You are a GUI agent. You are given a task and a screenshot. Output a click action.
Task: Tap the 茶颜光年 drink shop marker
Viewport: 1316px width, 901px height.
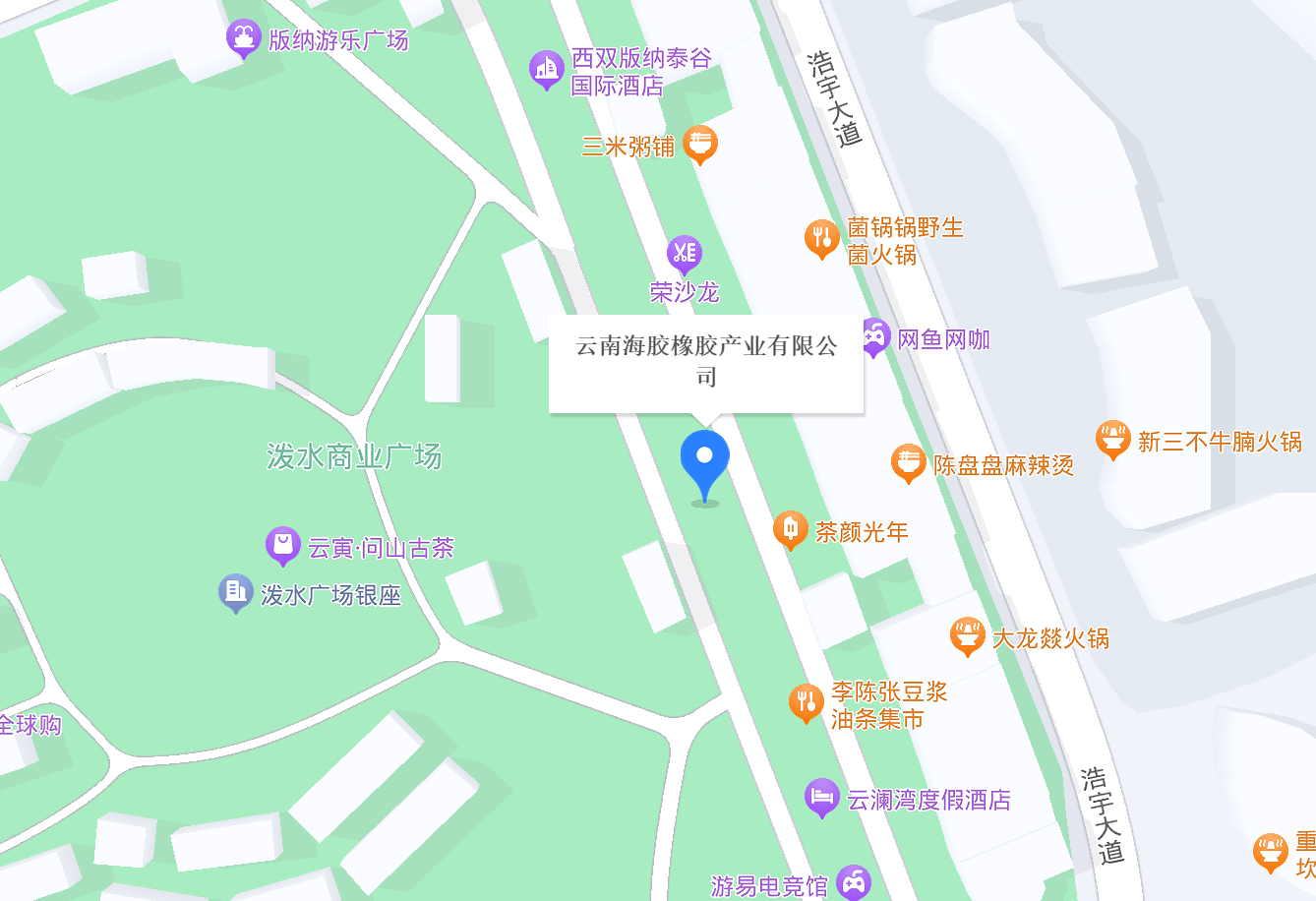click(791, 530)
